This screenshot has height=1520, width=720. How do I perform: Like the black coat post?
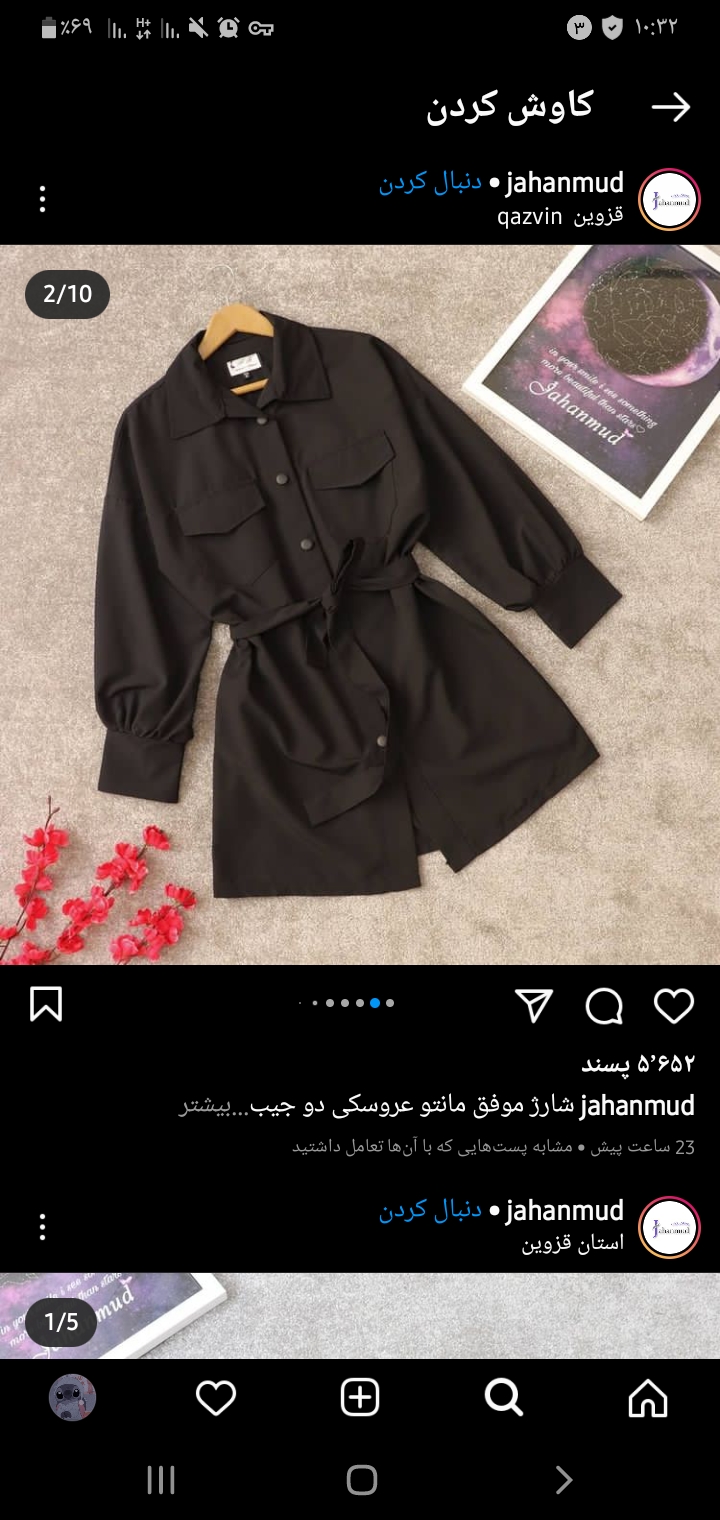(x=673, y=1005)
